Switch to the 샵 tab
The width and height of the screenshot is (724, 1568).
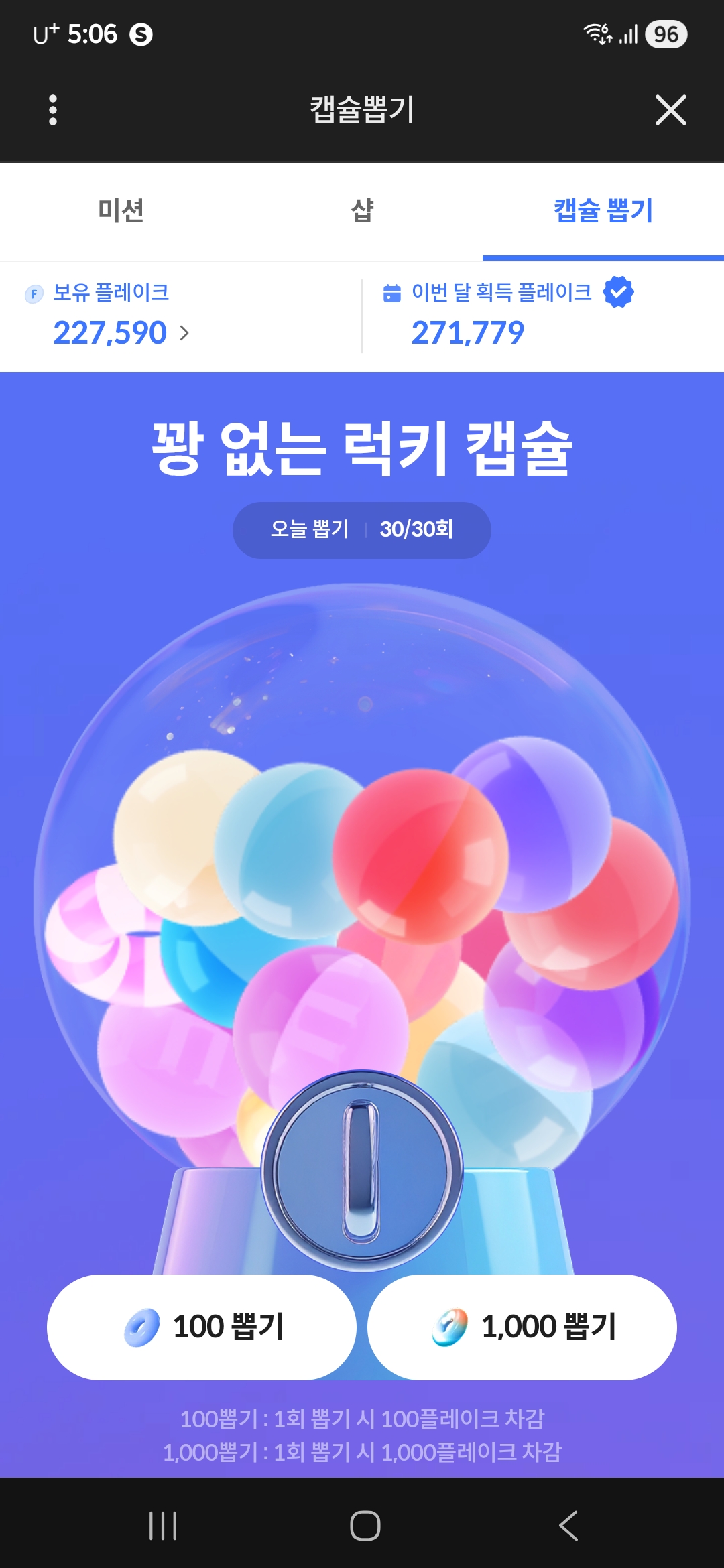pyautogui.click(x=362, y=211)
